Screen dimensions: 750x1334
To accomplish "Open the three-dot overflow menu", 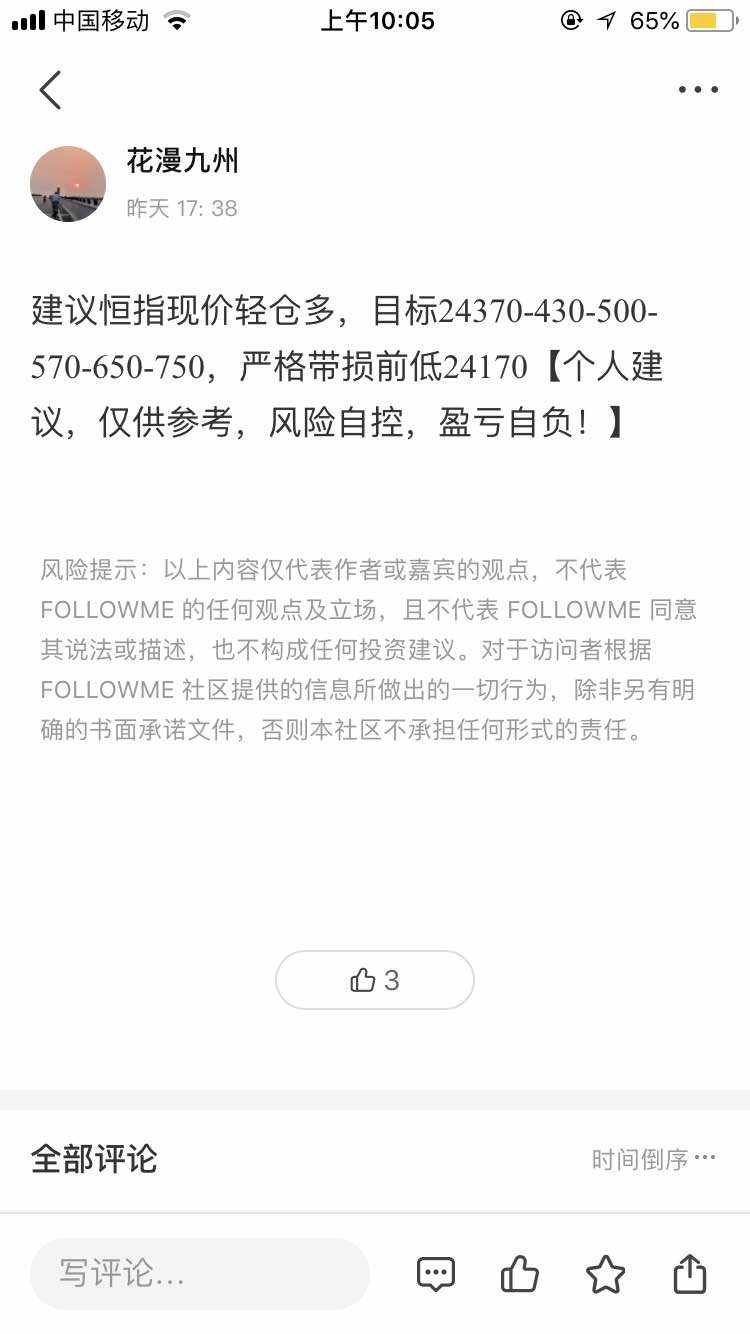I will 698,90.
